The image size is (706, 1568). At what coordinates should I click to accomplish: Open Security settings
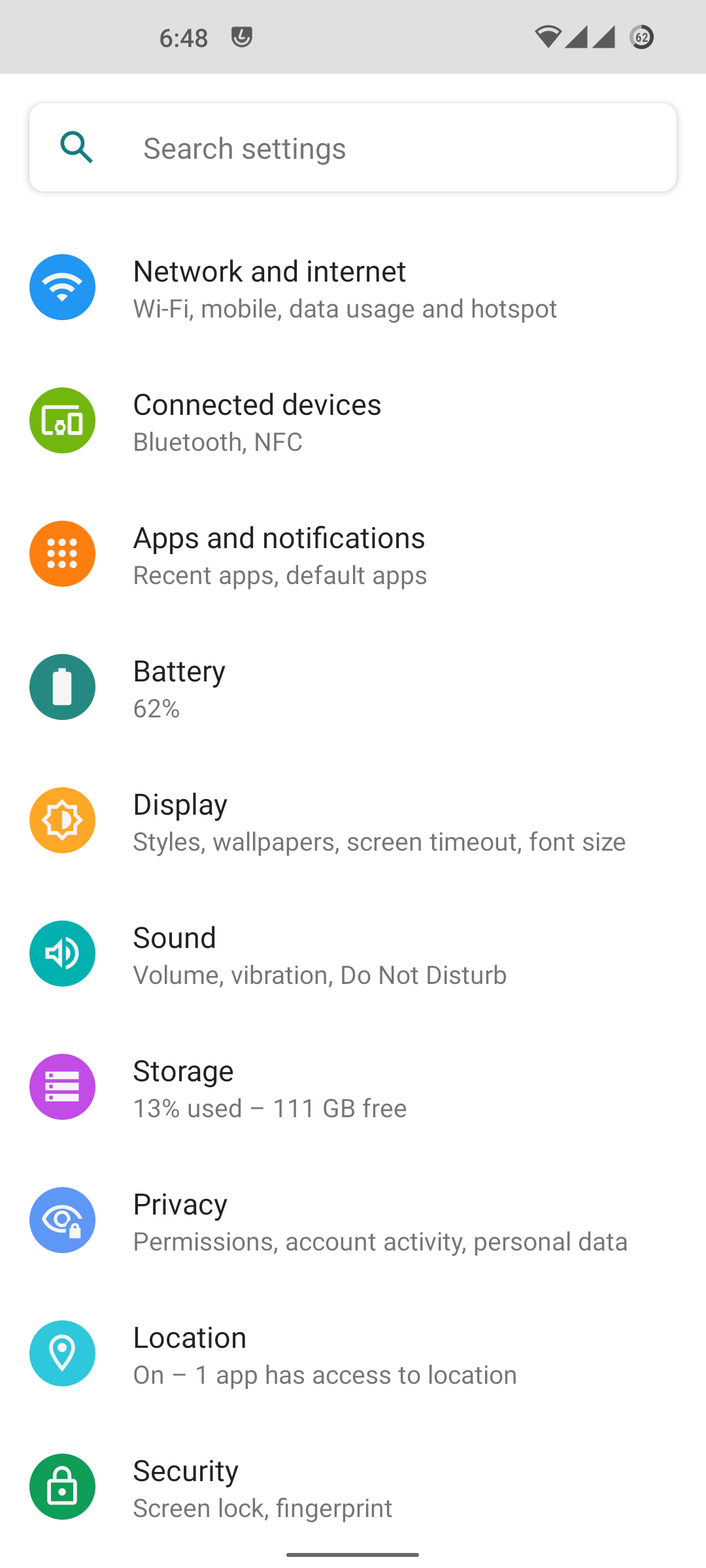pyautogui.click(x=353, y=1487)
